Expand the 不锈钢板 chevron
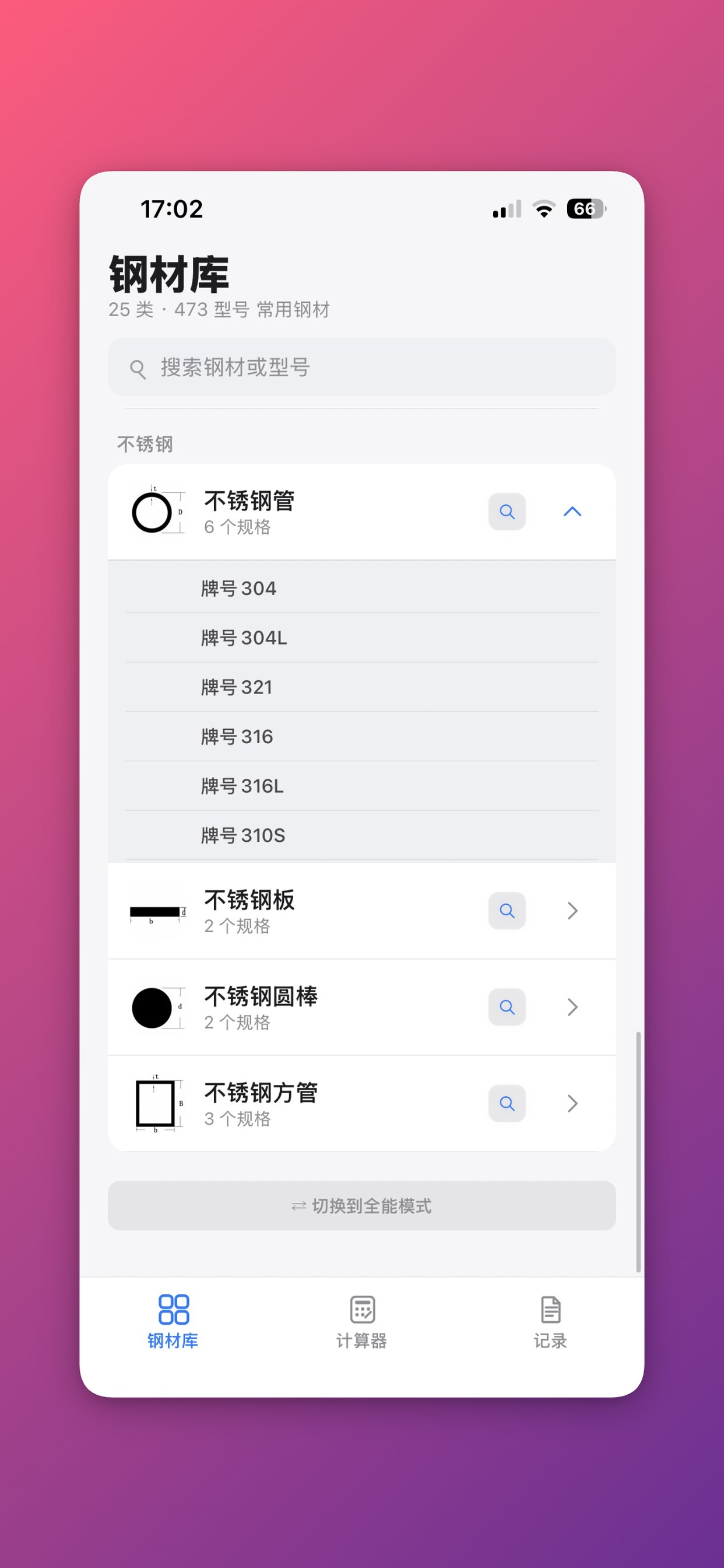Image resolution: width=724 pixels, height=1568 pixels. [x=572, y=911]
